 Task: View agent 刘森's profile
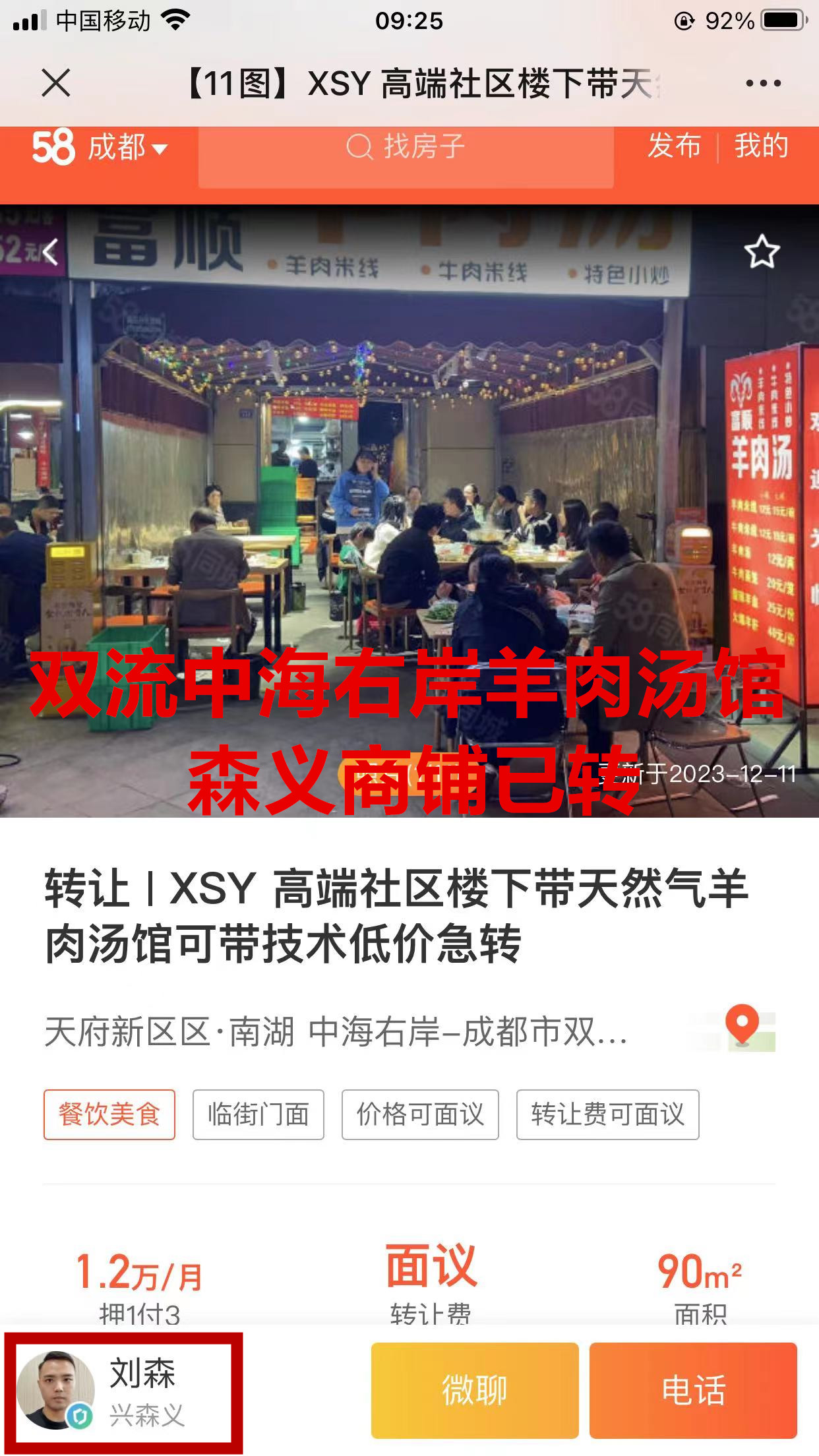[124, 1390]
